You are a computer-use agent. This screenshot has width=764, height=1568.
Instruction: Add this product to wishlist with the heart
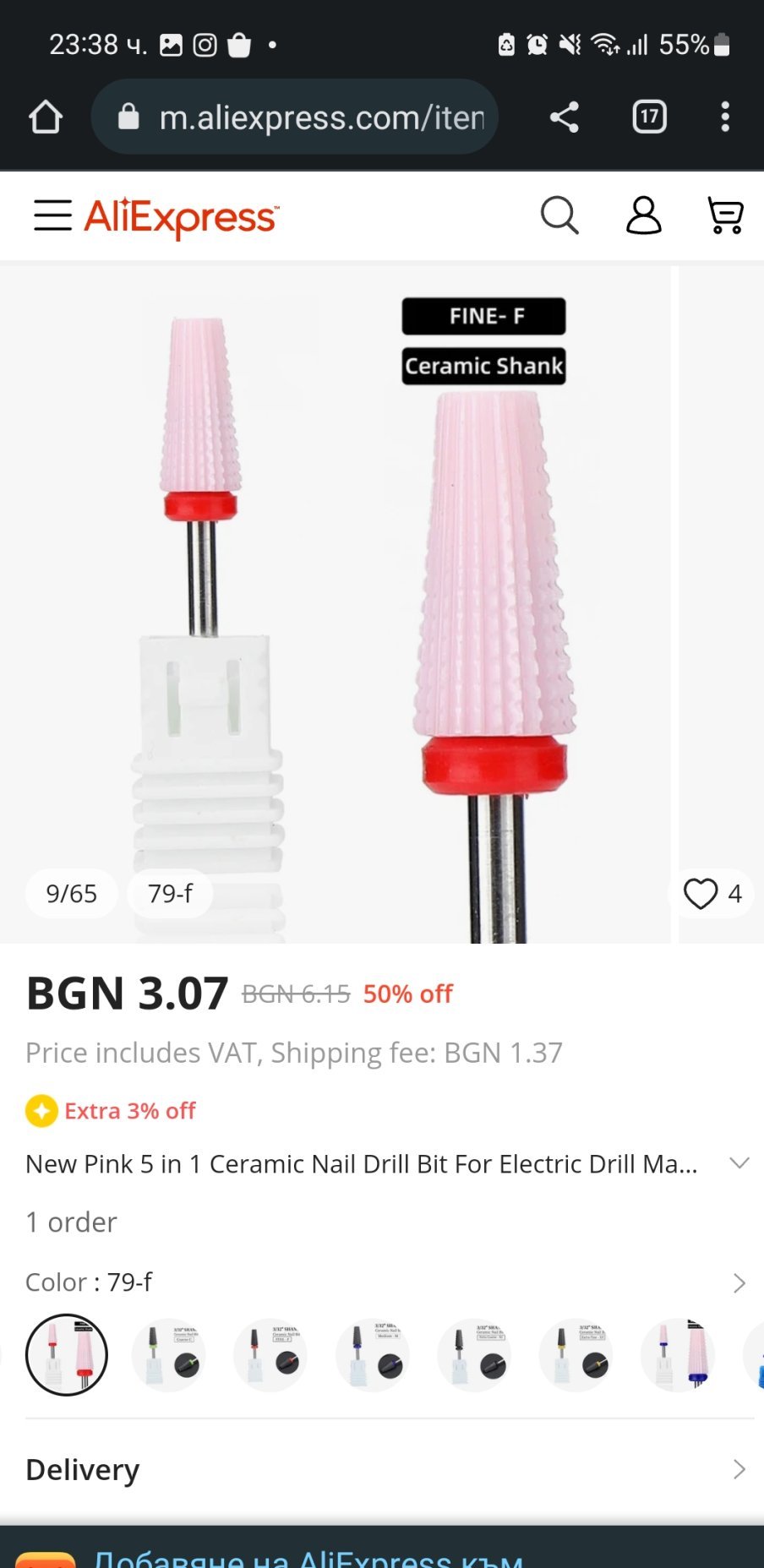pos(701,894)
